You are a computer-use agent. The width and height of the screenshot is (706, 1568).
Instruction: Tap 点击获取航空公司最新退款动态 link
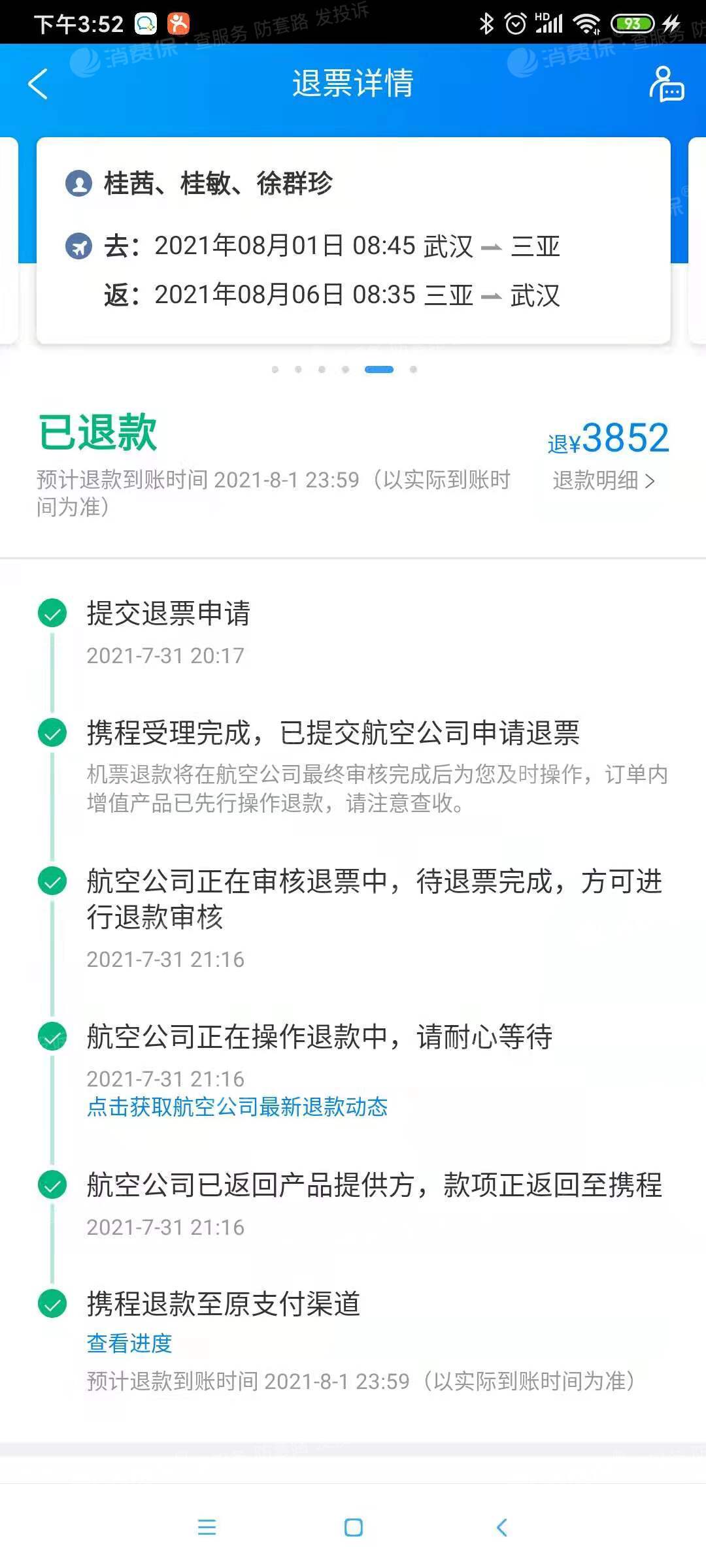click(x=237, y=1107)
